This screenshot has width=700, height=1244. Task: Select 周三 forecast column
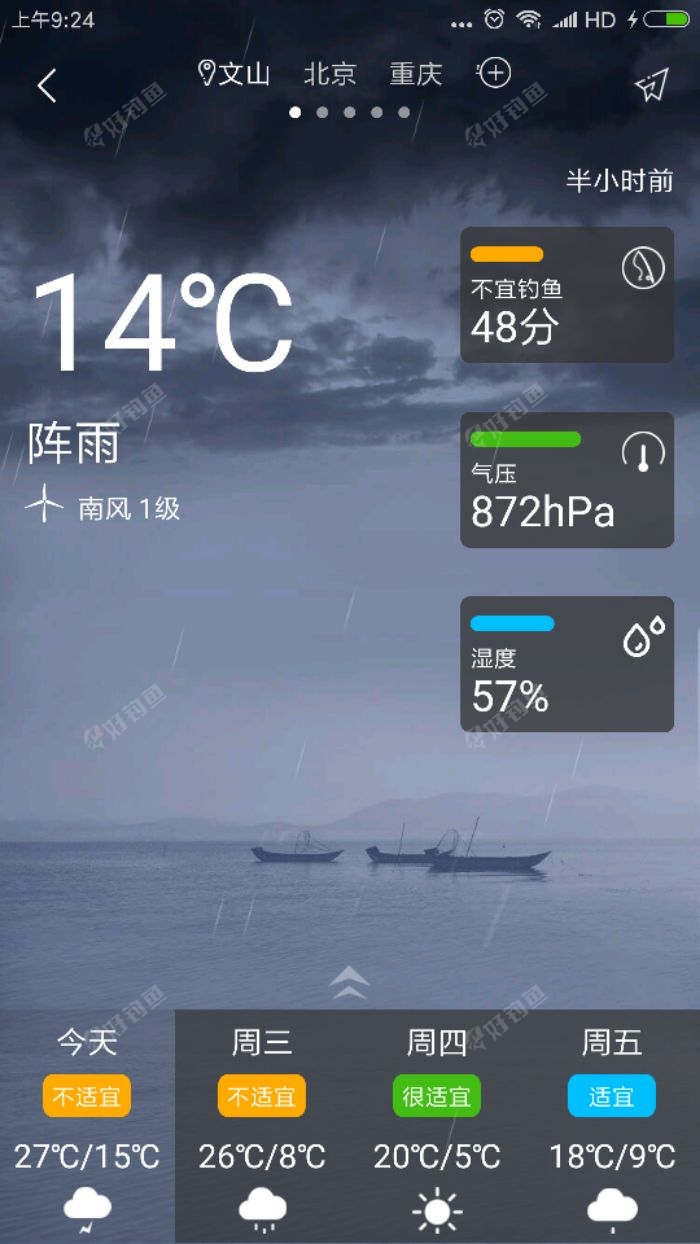pos(262,1125)
